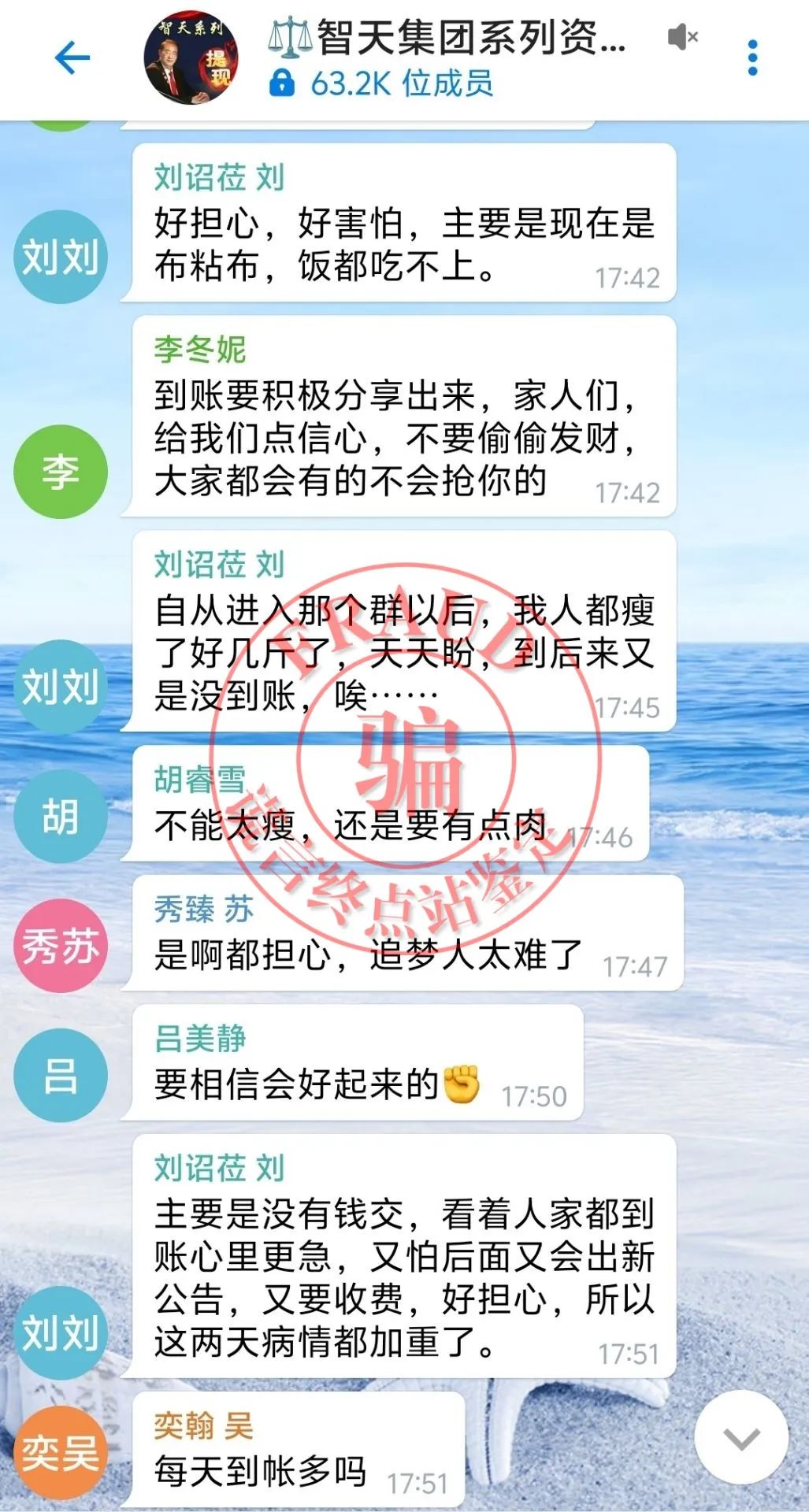Open the three-dot overflow menu
Image resolution: width=809 pixels, height=1512 pixels.
(x=752, y=58)
